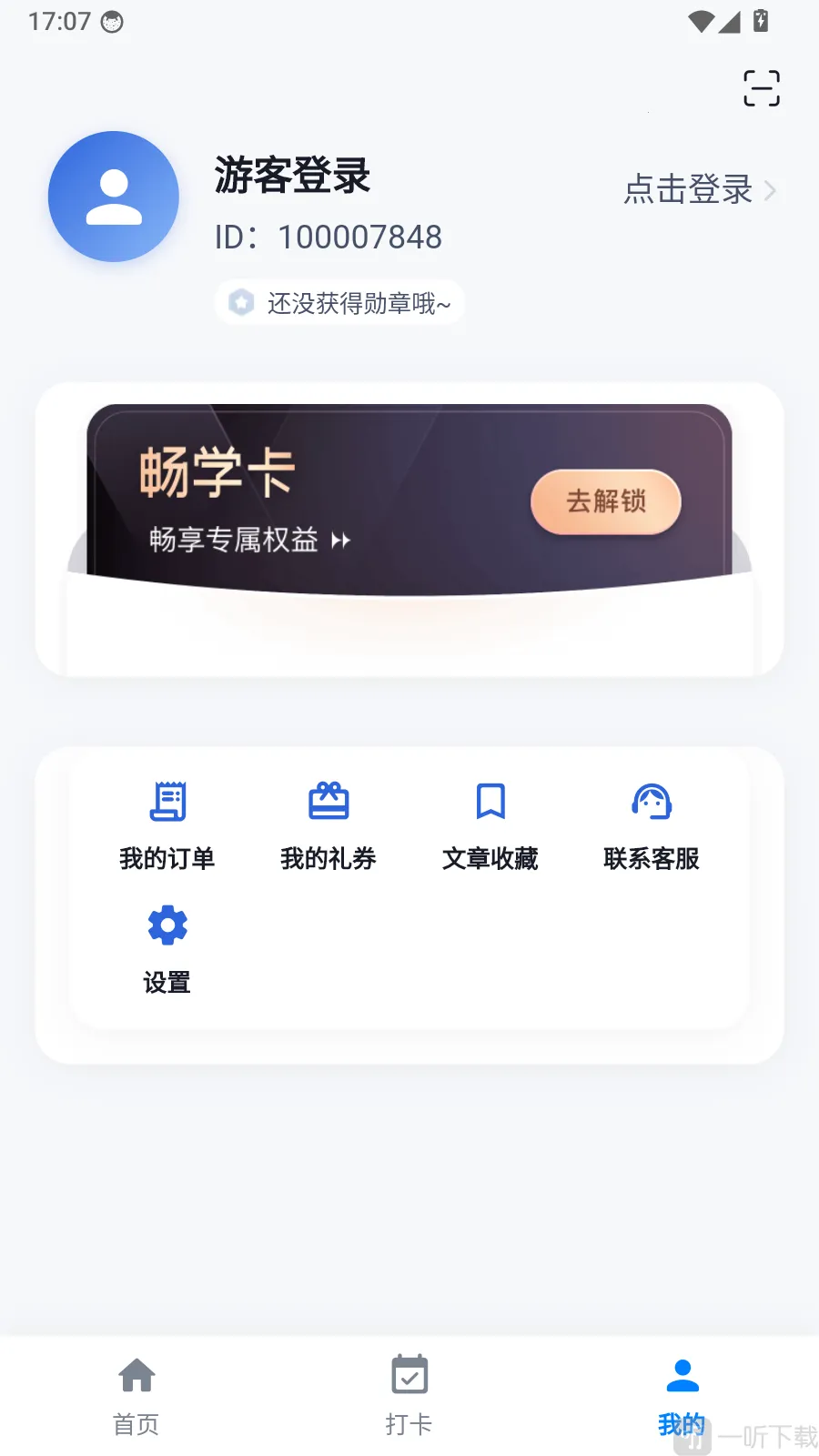Select the 我的 tab
819x1456 pixels.
[x=682, y=1397]
